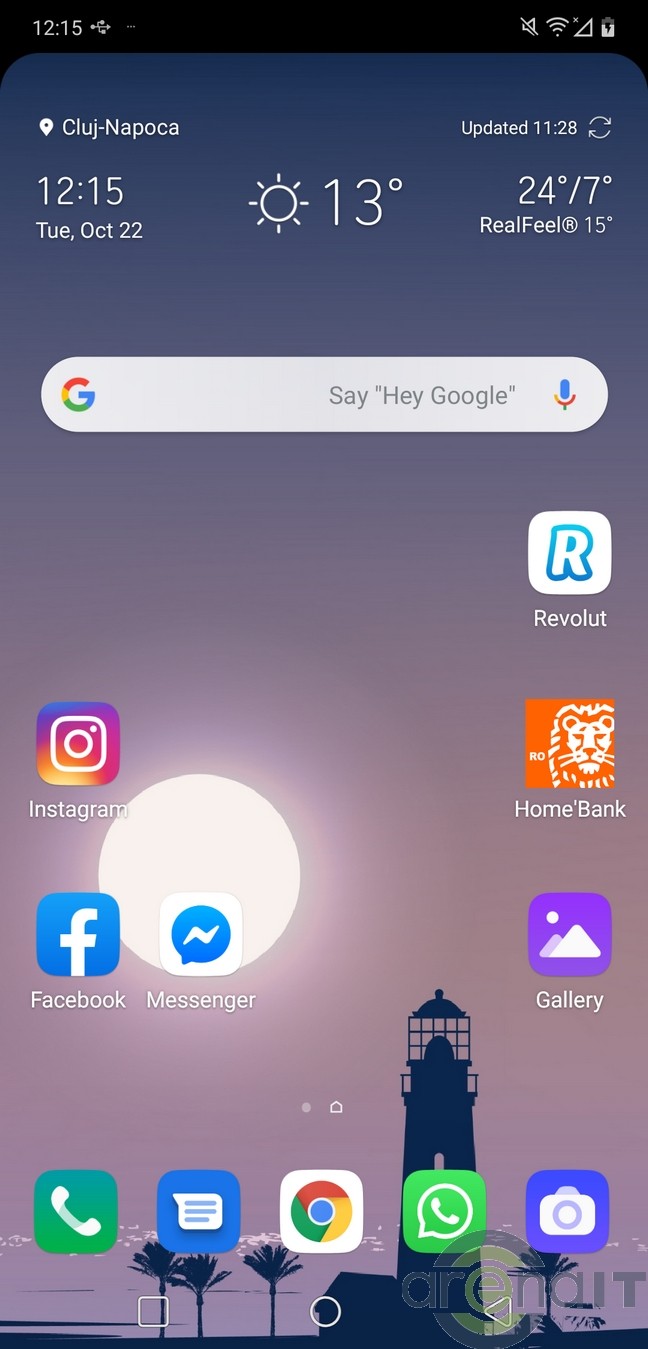The image size is (648, 1349).
Task: Open the Messages app in the dock
Action: tap(198, 1211)
